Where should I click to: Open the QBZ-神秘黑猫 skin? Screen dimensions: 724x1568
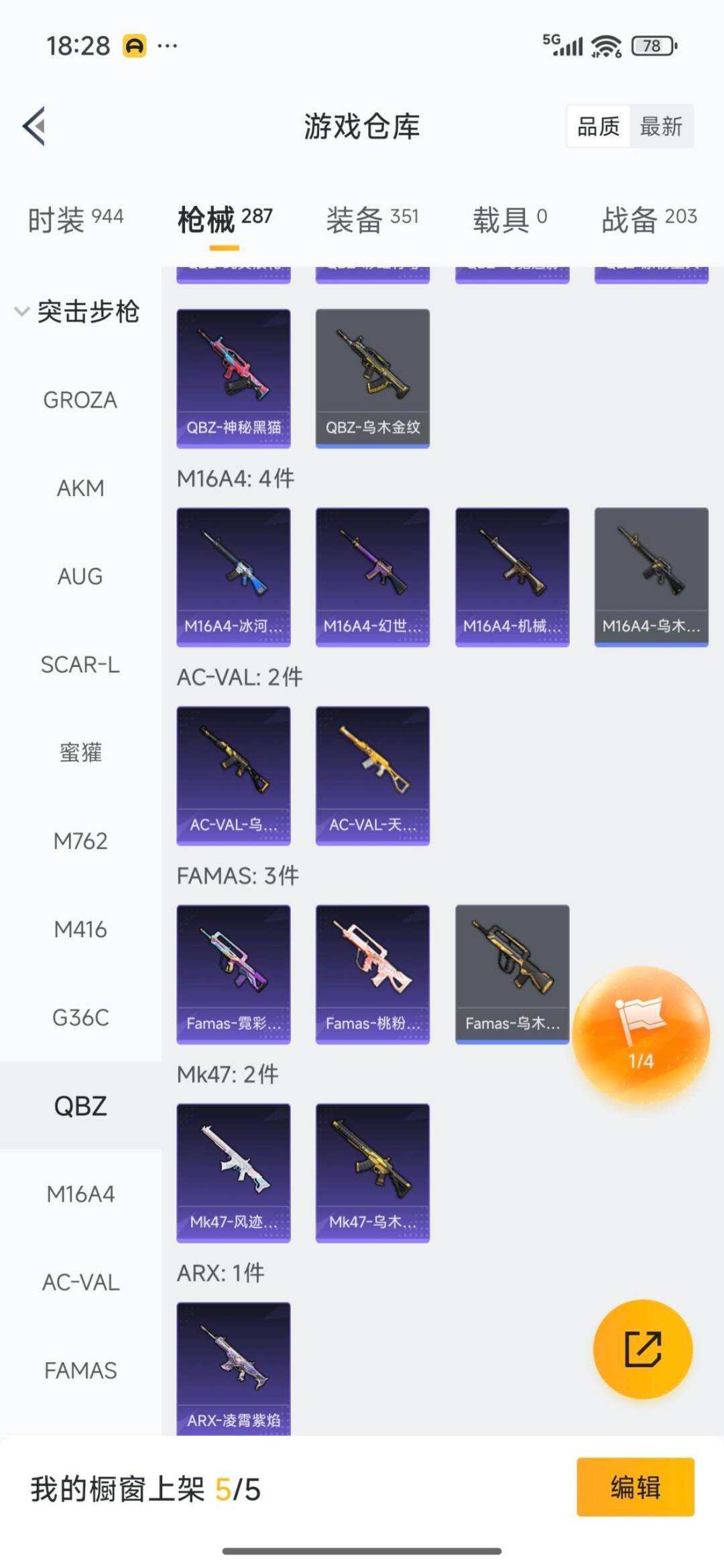click(233, 377)
